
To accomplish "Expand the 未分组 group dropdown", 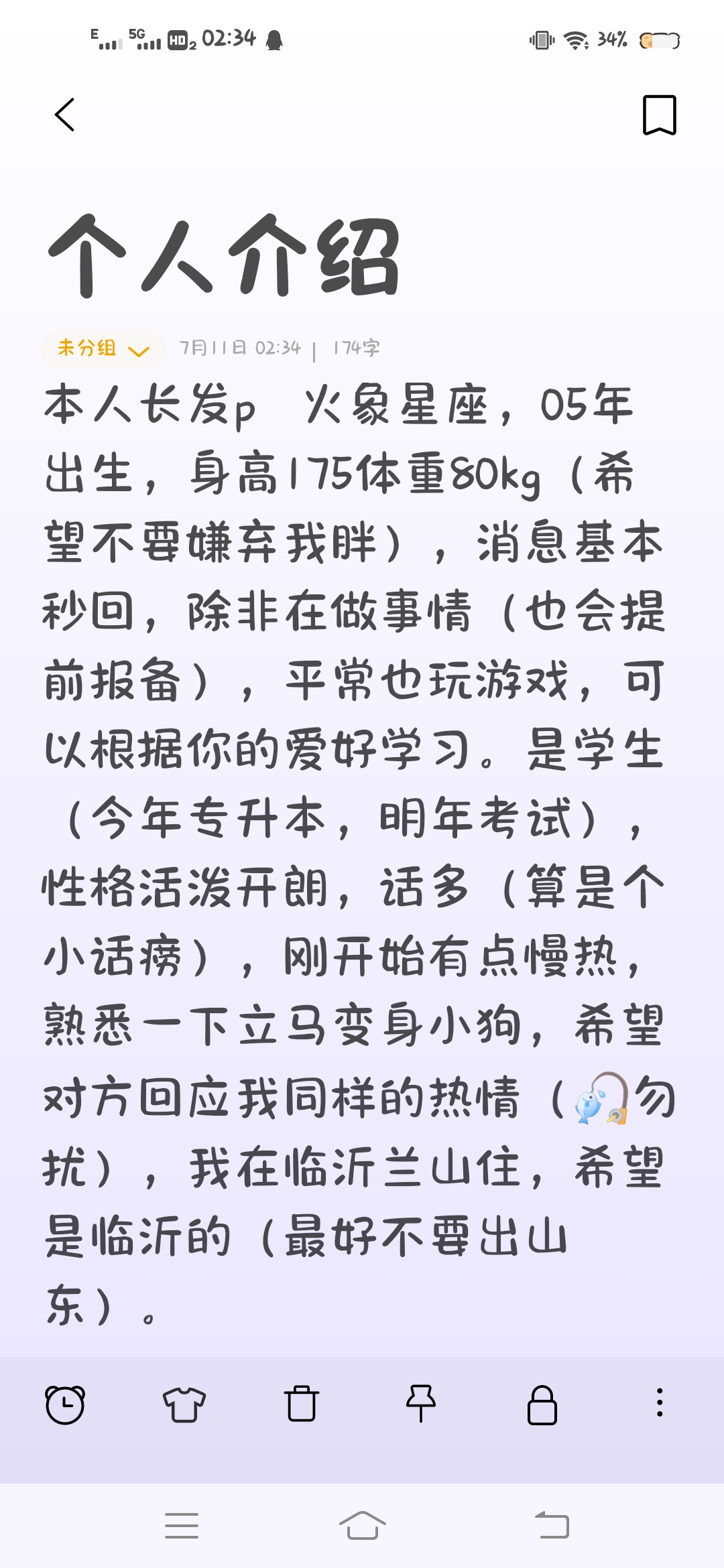I will click(103, 349).
